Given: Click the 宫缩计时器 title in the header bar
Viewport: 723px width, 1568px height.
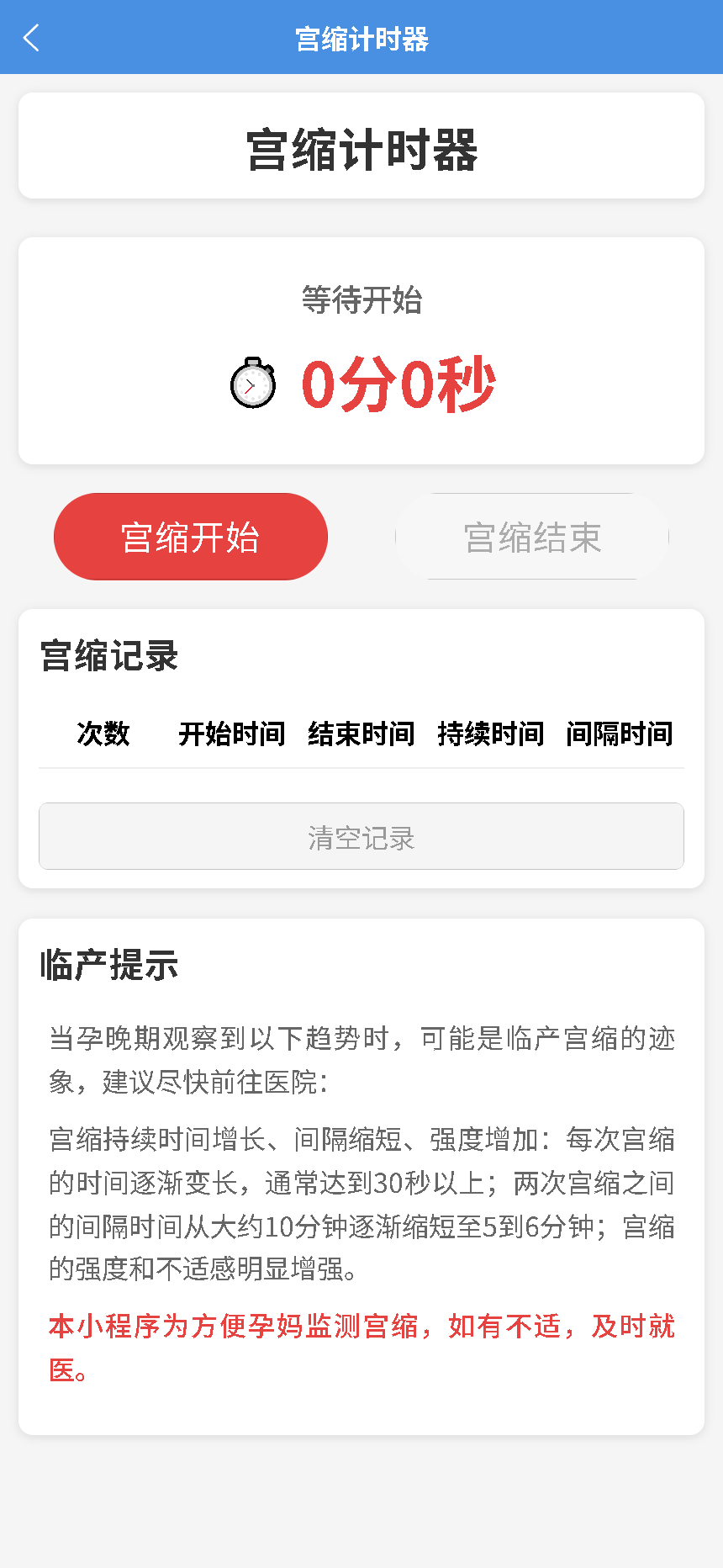Looking at the screenshot, I should (361, 37).
